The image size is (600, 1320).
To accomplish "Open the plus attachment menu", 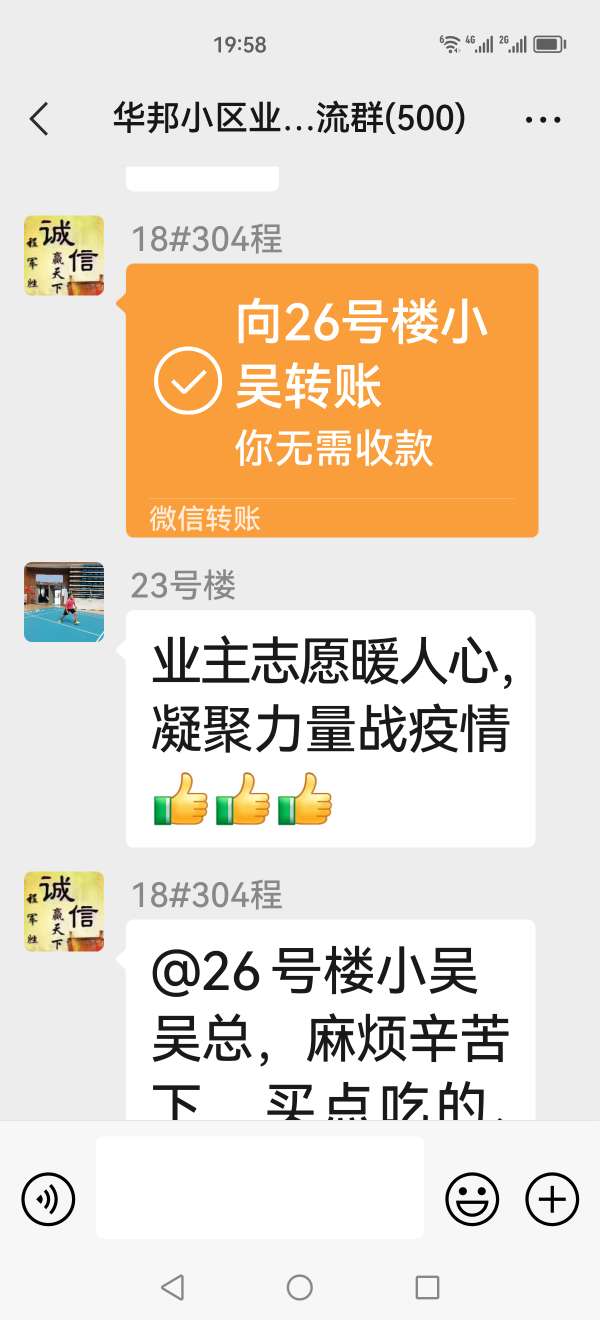I will (552, 1198).
